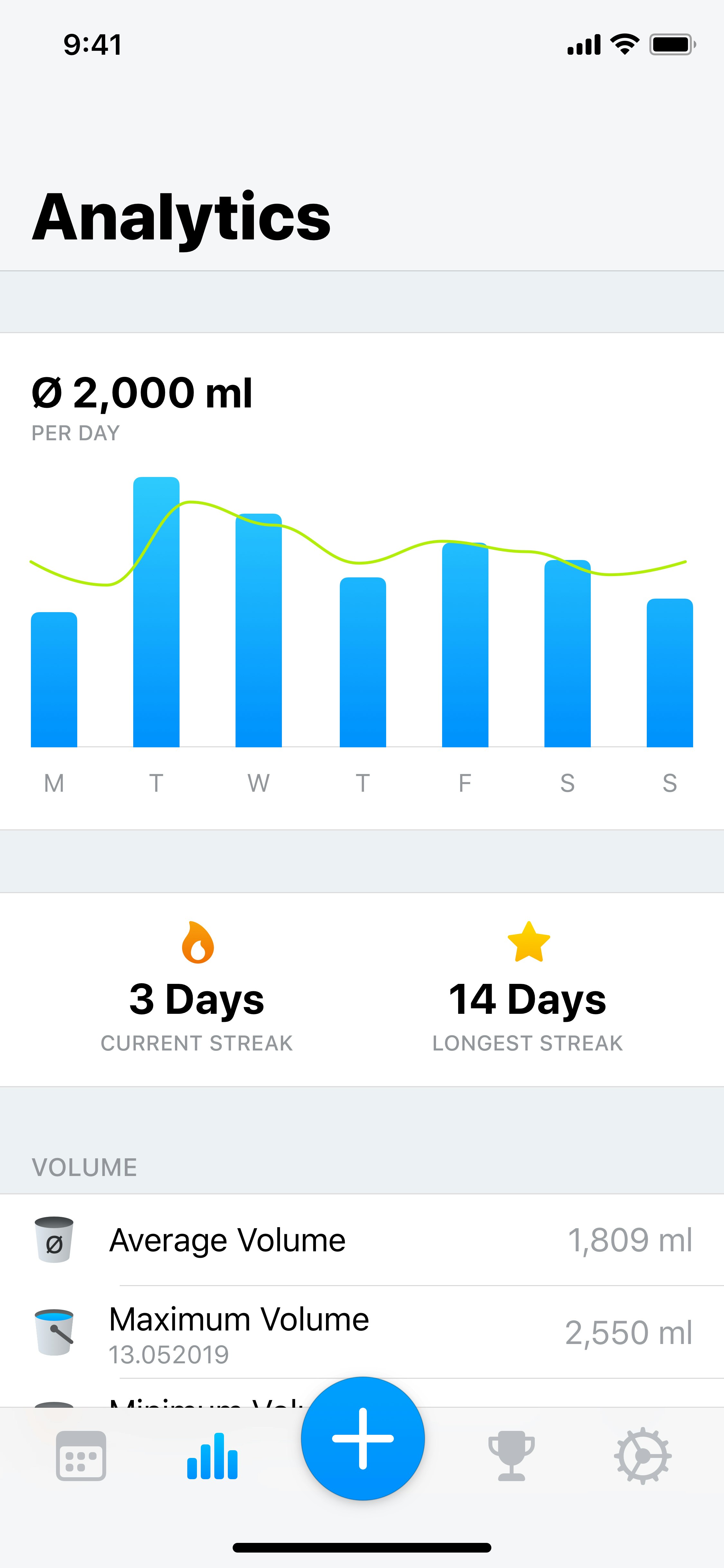Open the settings gear tab
Viewport: 724px width, 1568px height.
(x=643, y=1456)
